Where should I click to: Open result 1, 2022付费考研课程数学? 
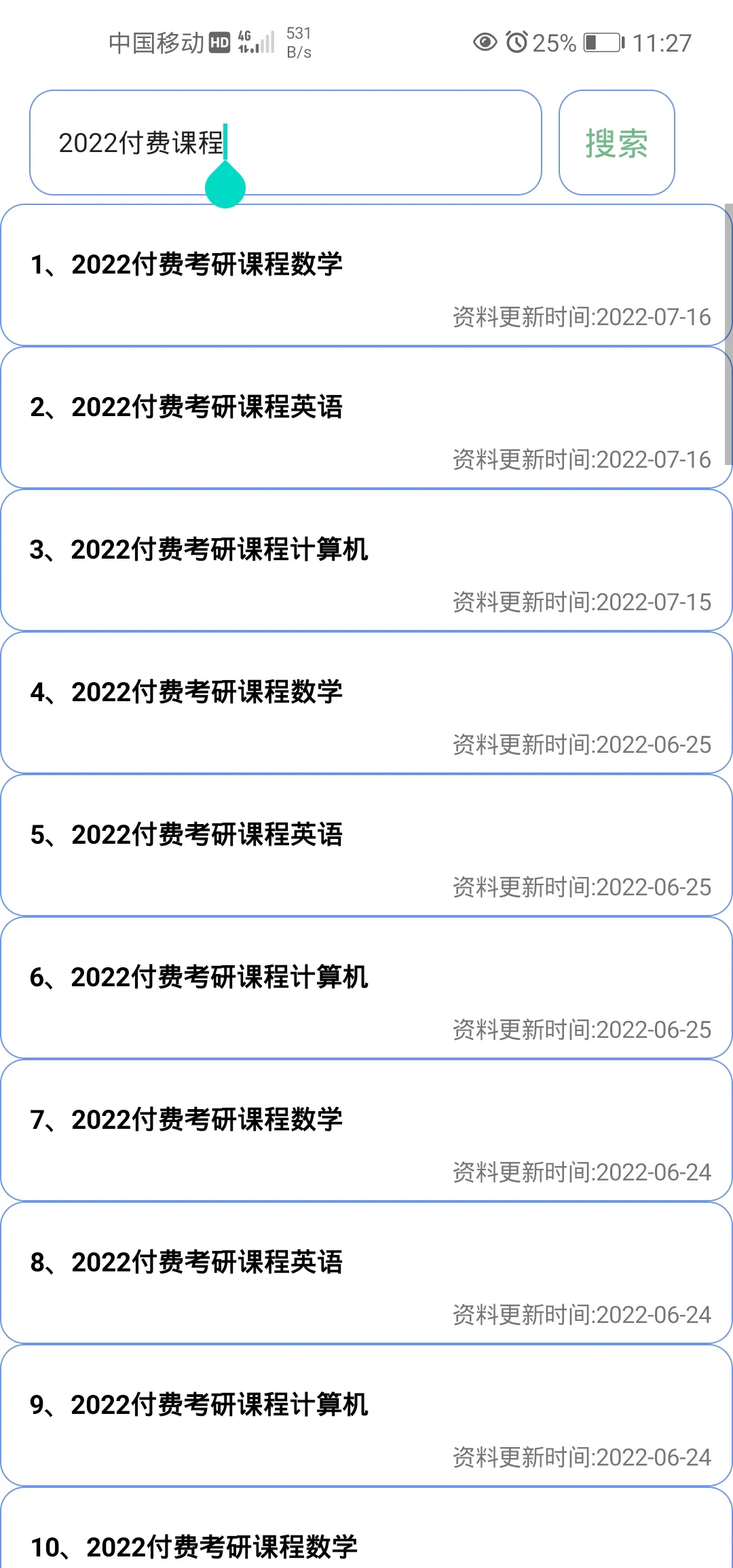(366, 275)
